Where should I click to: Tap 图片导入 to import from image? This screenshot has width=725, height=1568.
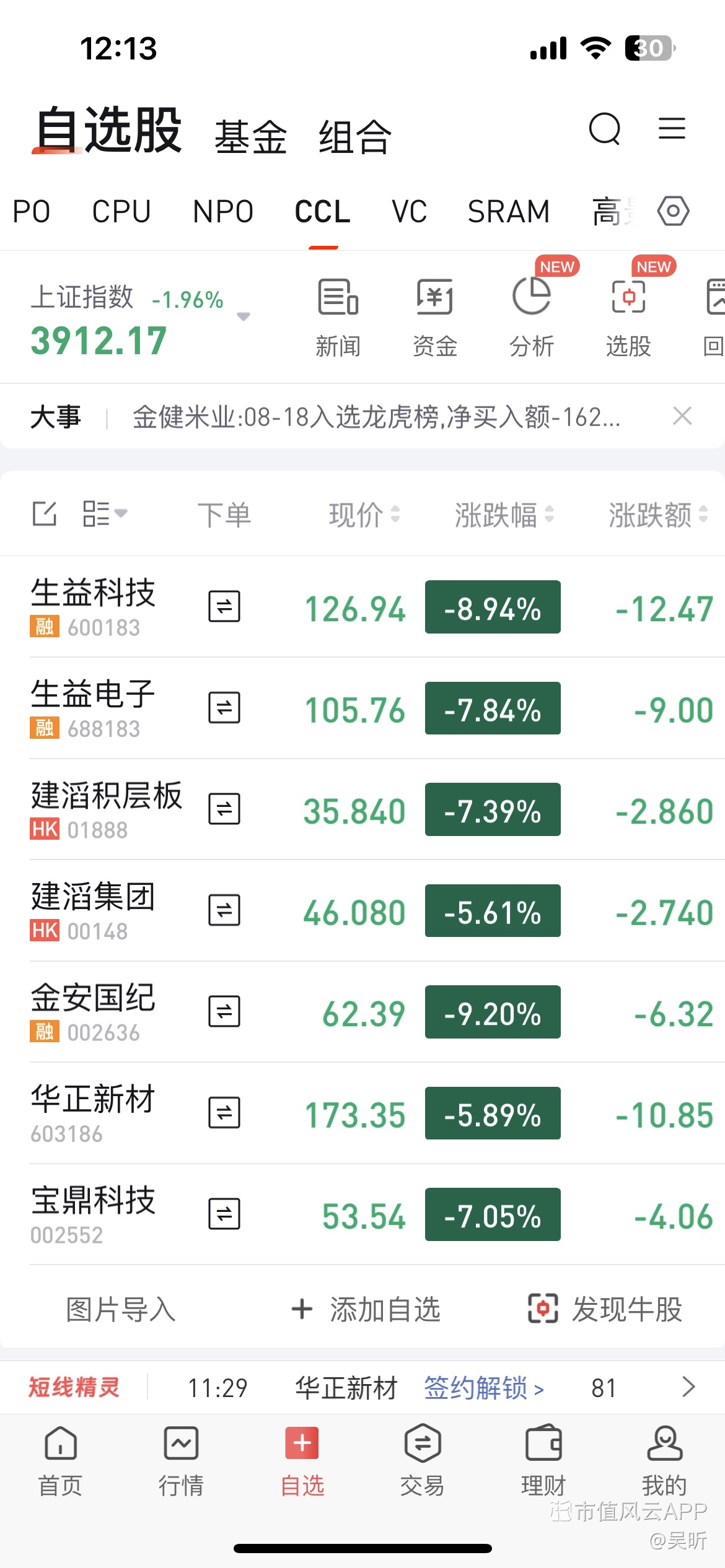coord(121,1309)
